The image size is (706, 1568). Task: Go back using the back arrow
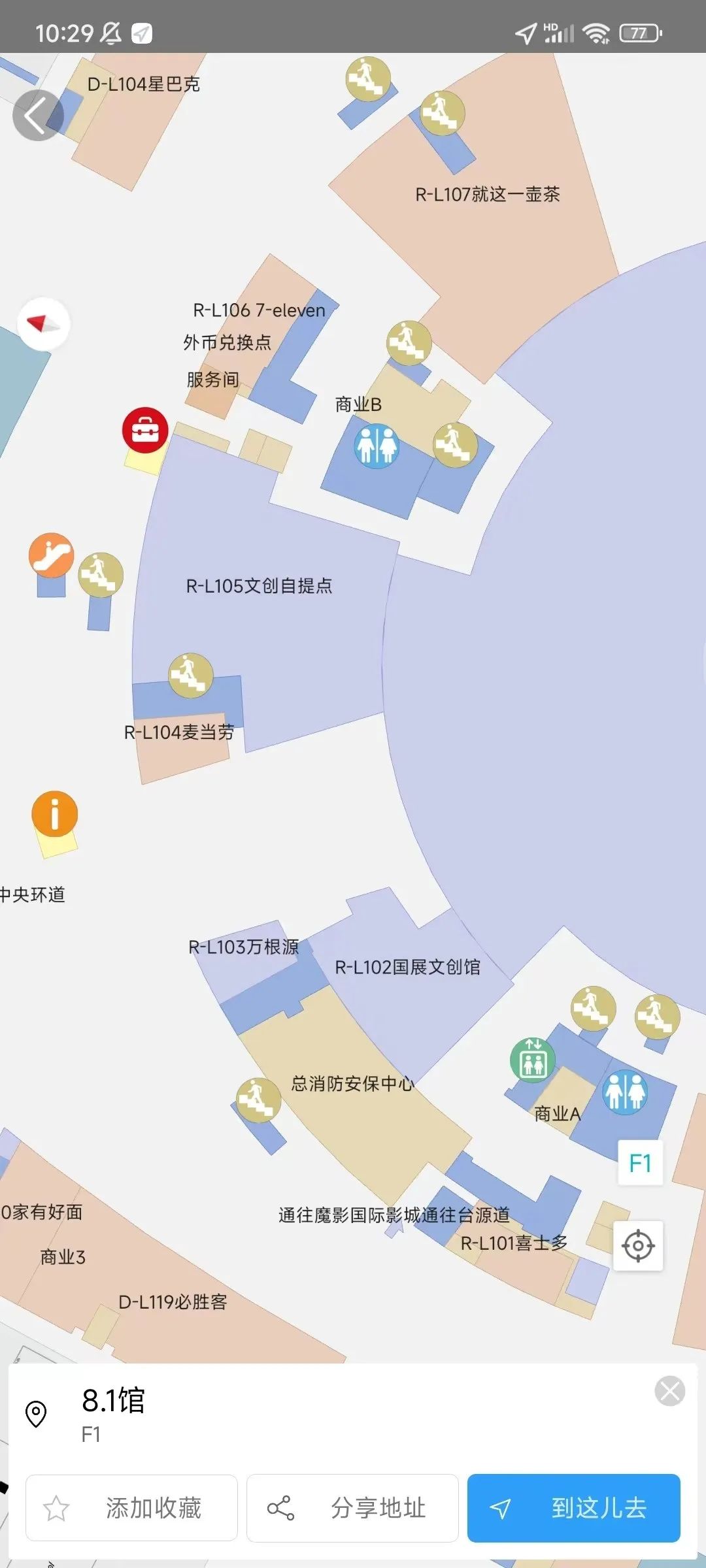point(38,116)
